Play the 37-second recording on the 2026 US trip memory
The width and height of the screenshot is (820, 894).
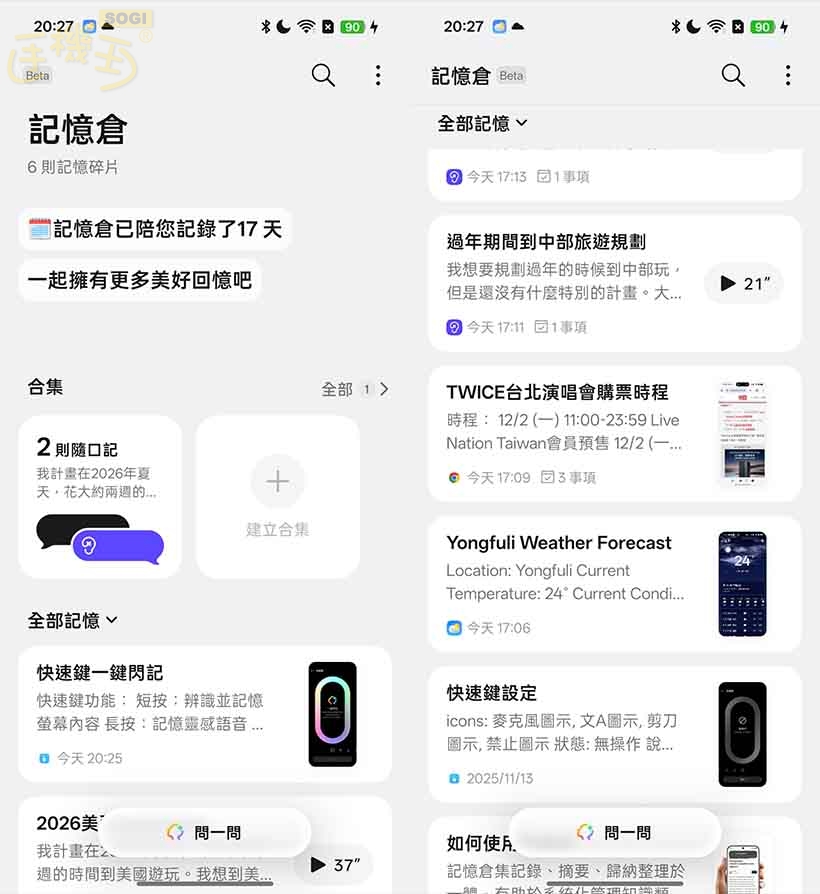[333, 864]
